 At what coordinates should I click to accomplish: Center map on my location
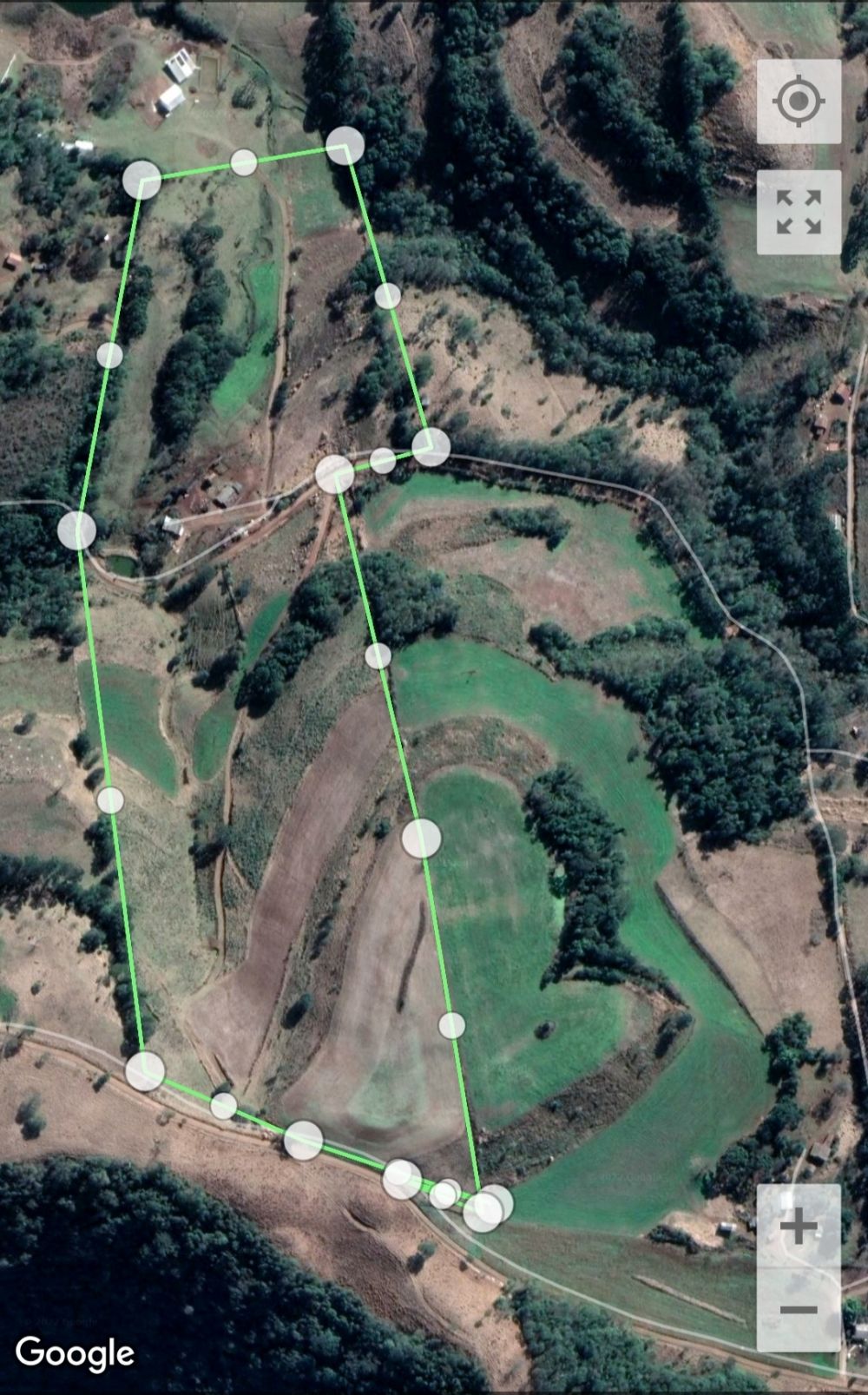coord(799,102)
